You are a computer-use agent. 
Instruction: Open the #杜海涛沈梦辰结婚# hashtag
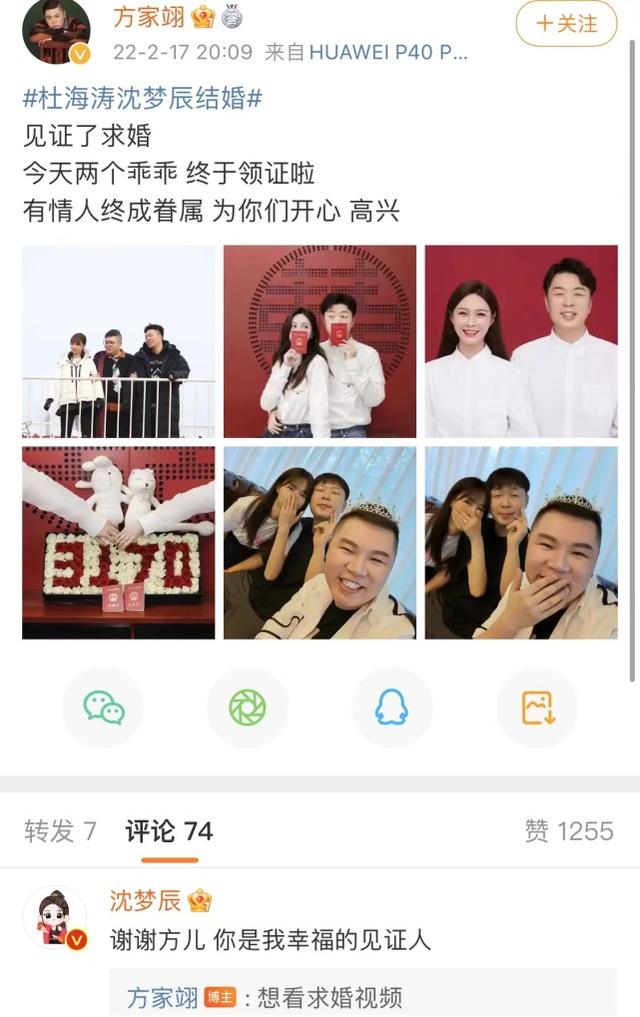142,99
